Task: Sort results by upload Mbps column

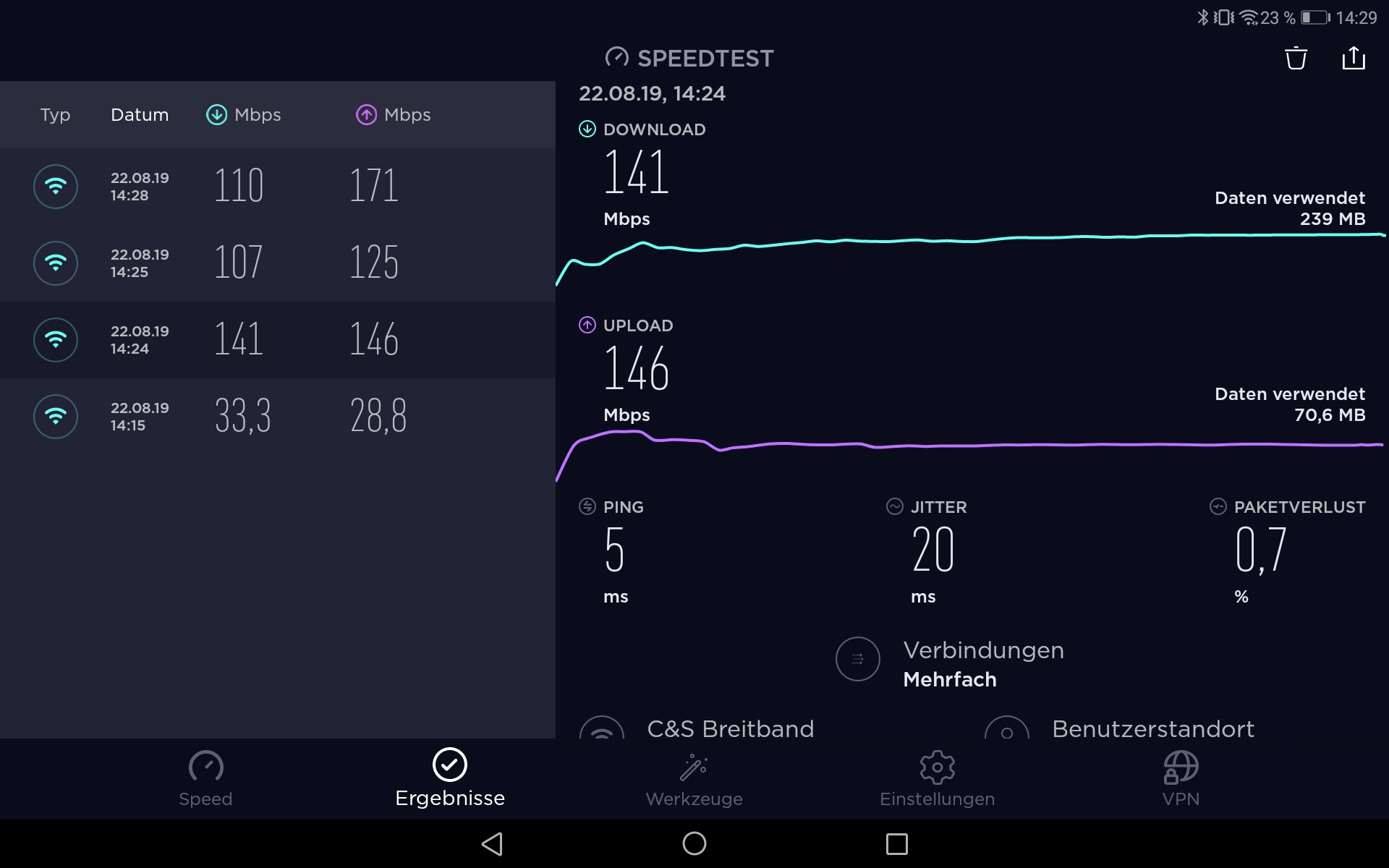Action: 394,115
